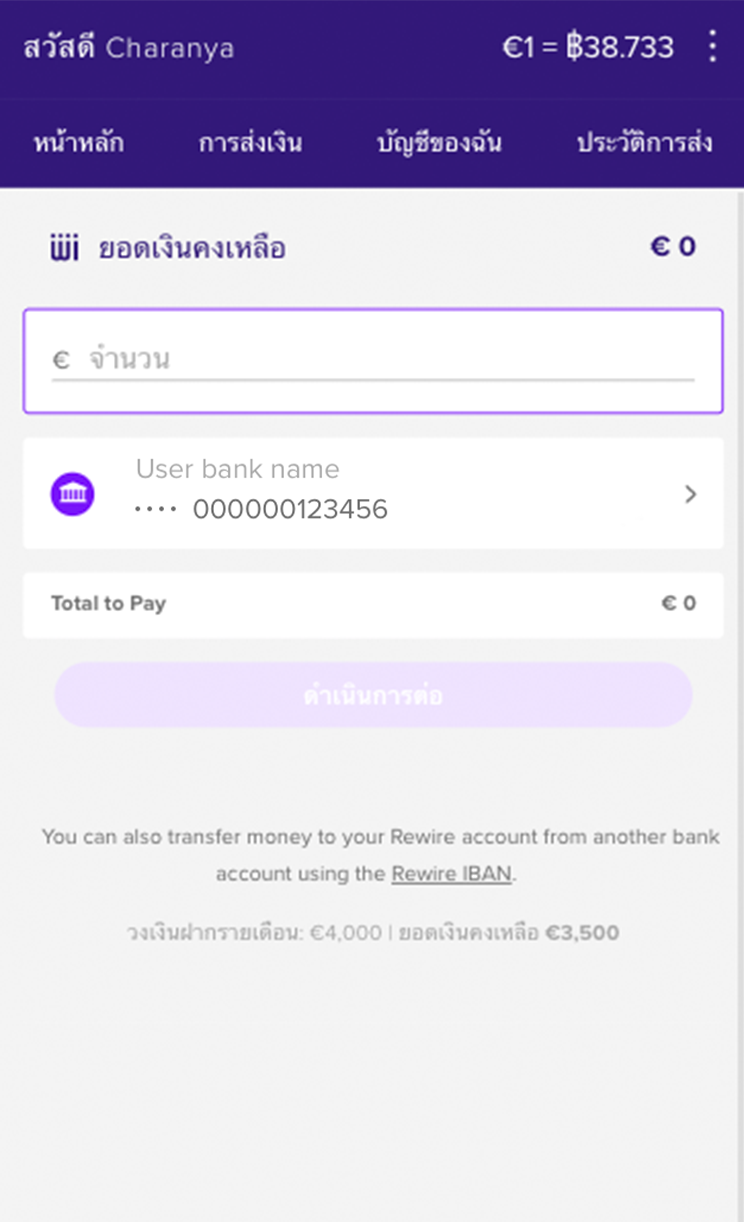Open the User bank name account row
The height and width of the screenshot is (1222, 744).
click(x=373, y=493)
